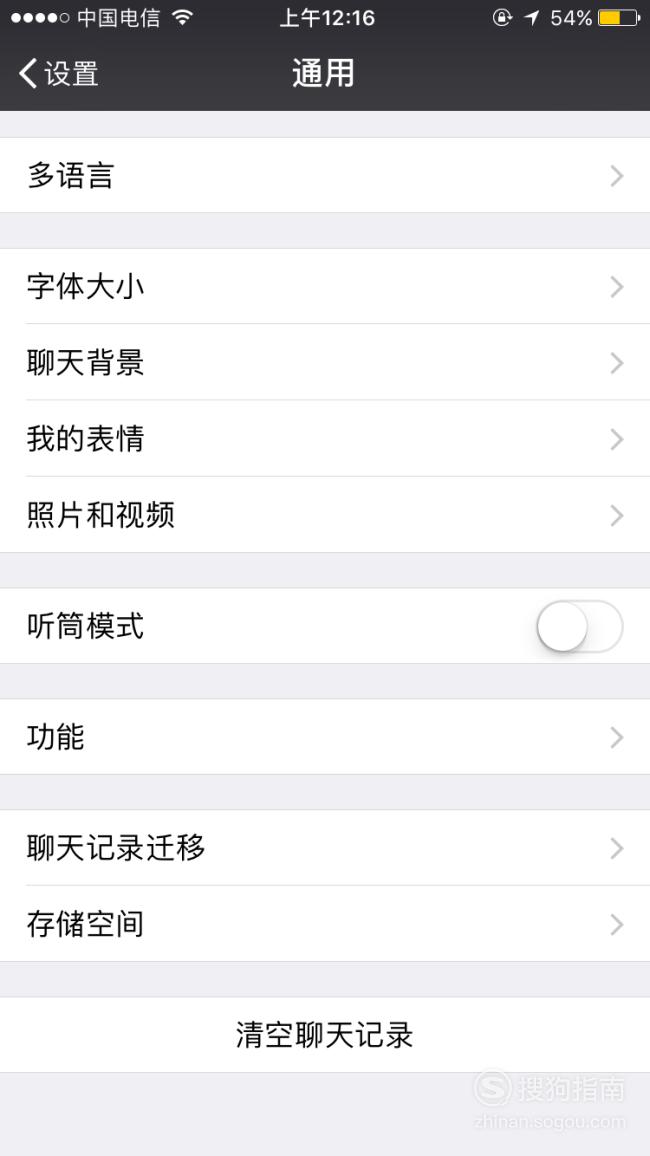Screen dimensions: 650x1156
Task: Open 照片和视频 settings
Action: click(x=325, y=515)
